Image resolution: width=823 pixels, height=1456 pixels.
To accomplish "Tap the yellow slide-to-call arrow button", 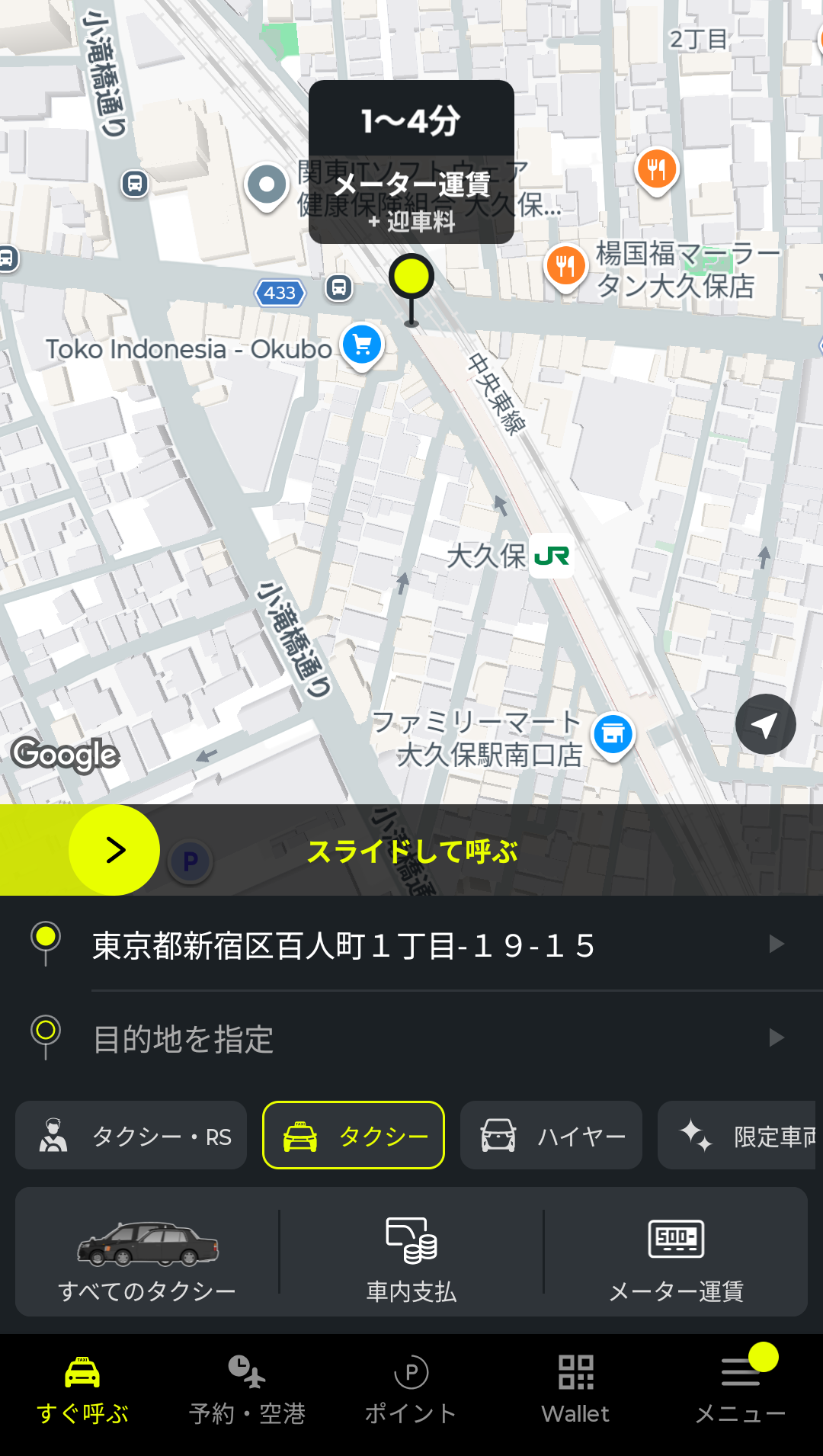I will [x=114, y=850].
